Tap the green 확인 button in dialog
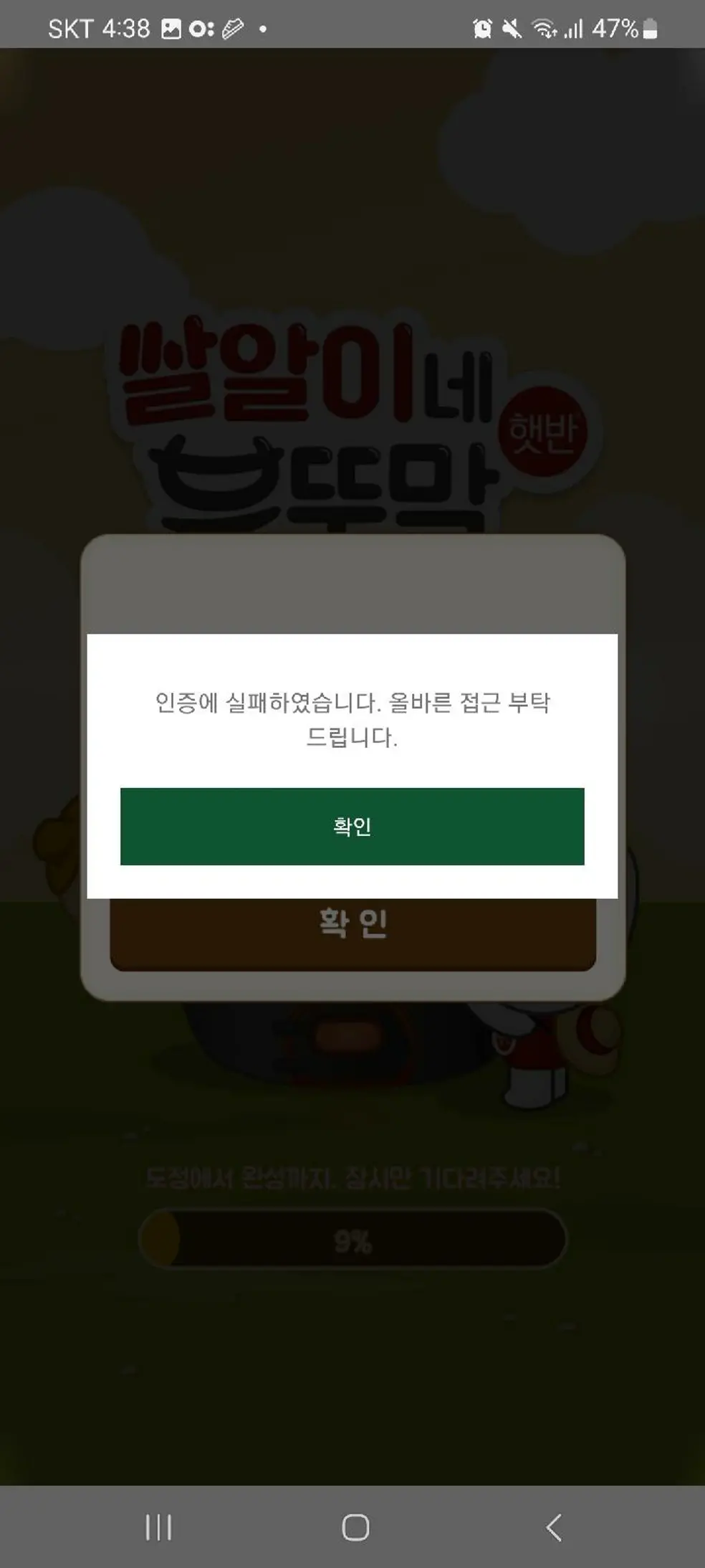Viewport: 705px width, 1568px height. 352,826
